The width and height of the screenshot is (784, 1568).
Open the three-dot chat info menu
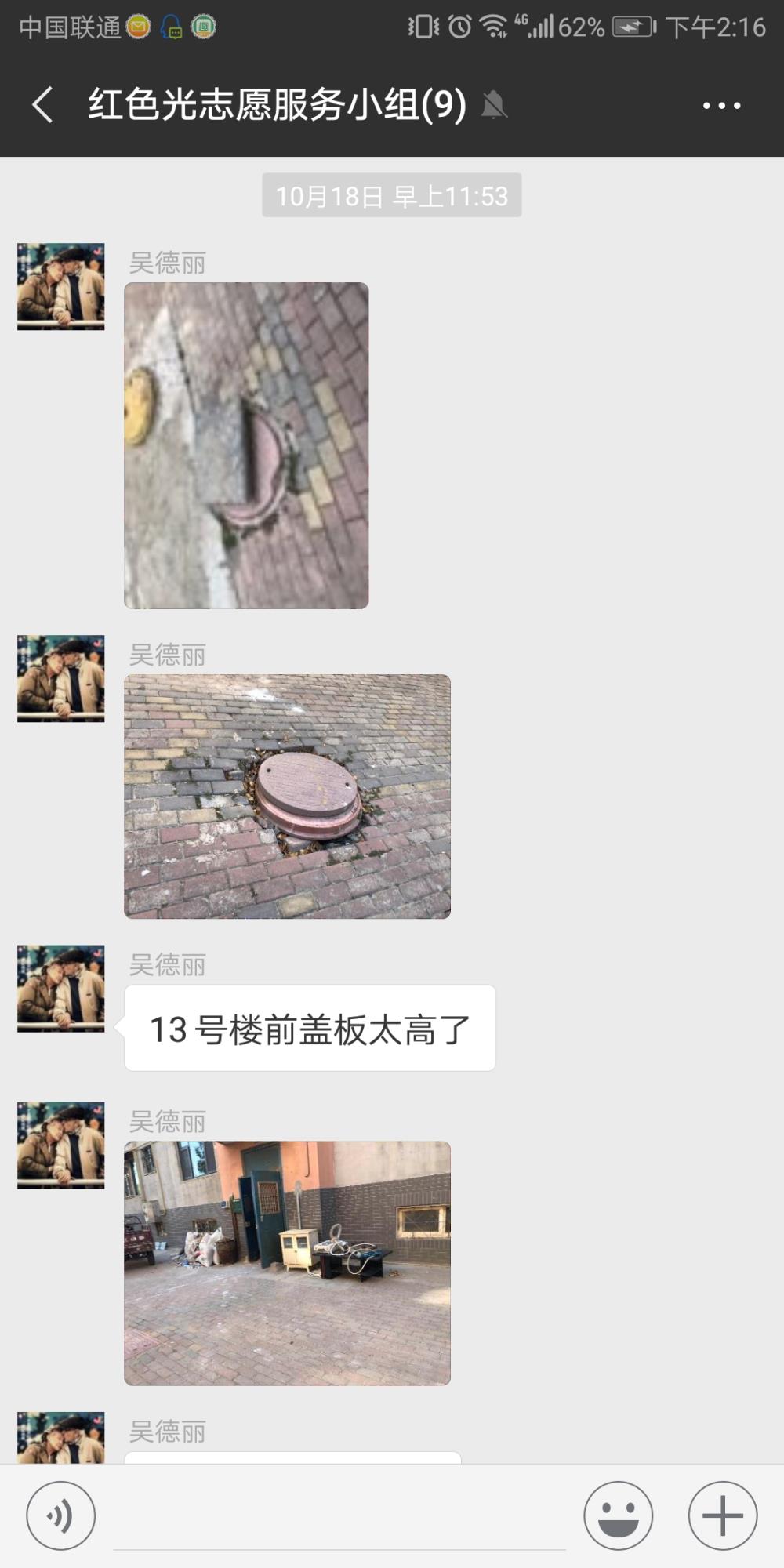[722, 106]
